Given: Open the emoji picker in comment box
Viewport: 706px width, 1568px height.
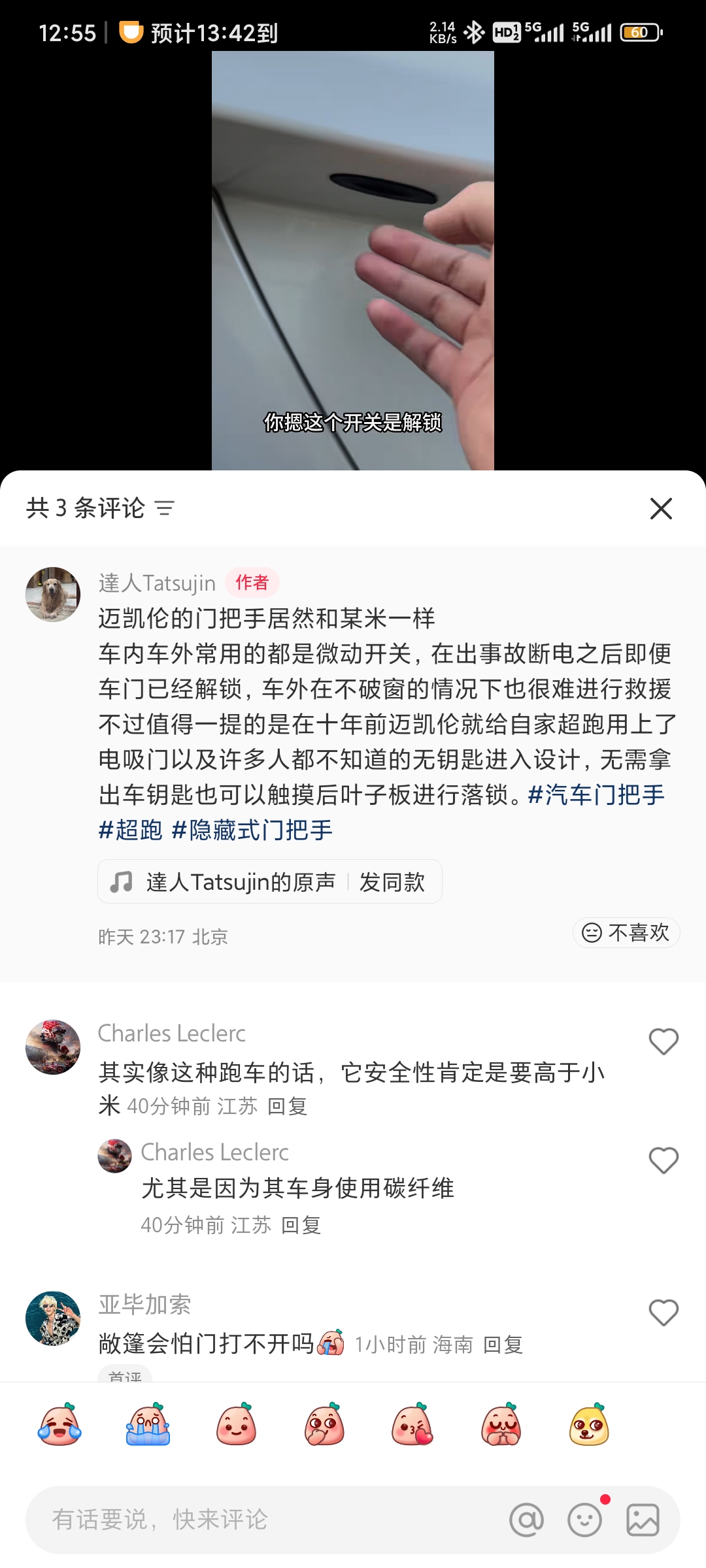Looking at the screenshot, I should [x=584, y=1520].
